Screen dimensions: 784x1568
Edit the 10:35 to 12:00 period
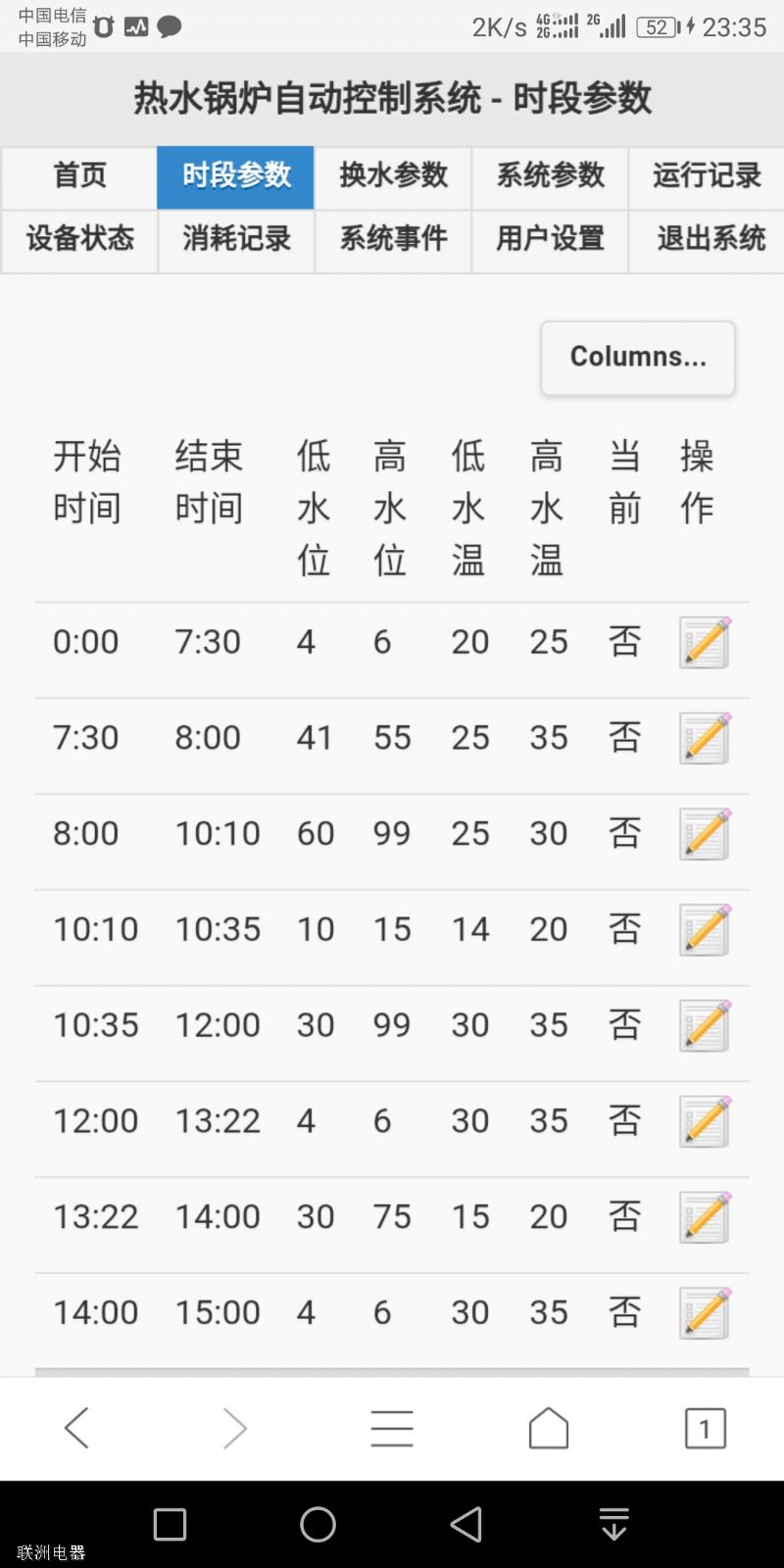(705, 1026)
